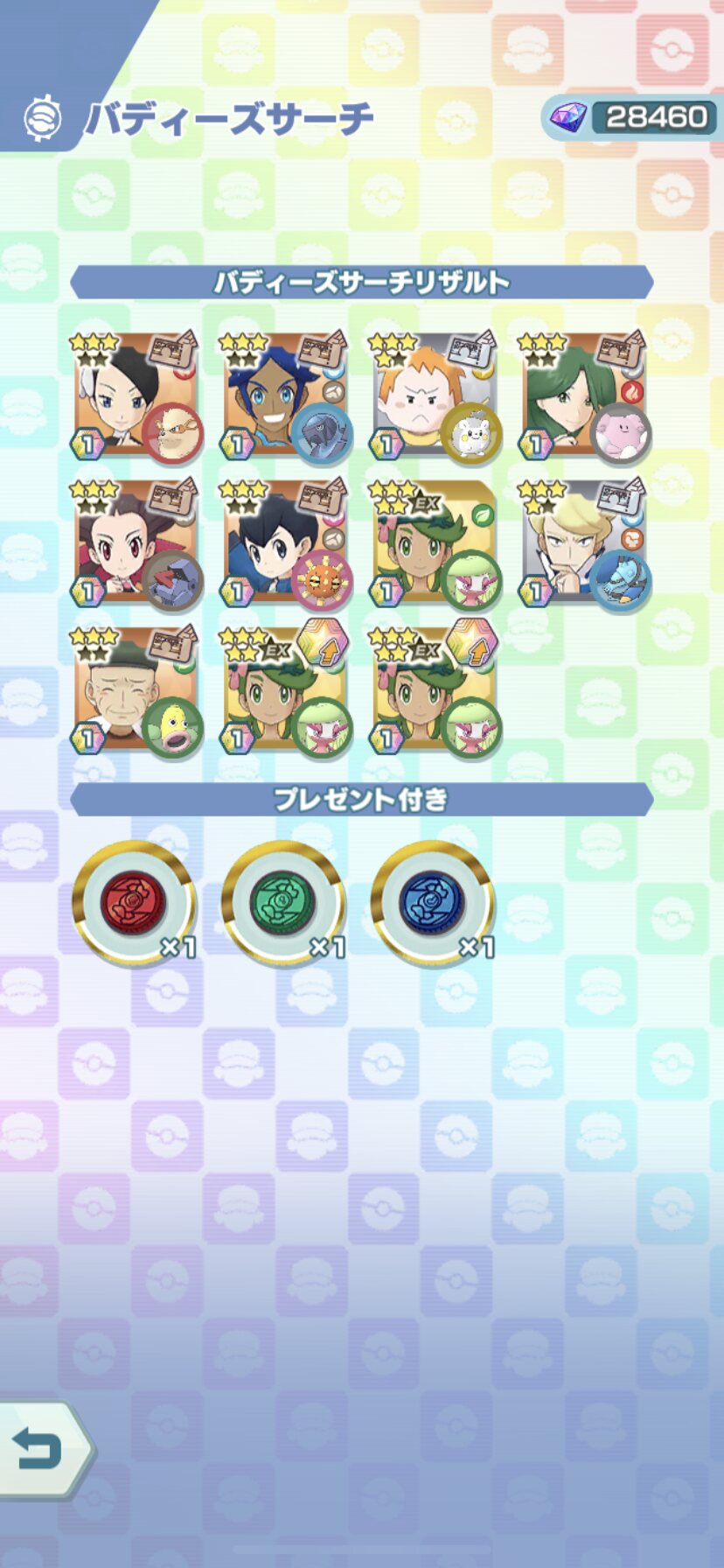Tap the gem balance showing 28460
The height and width of the screenshot is (1568, 724).
(x=632, y=116)
